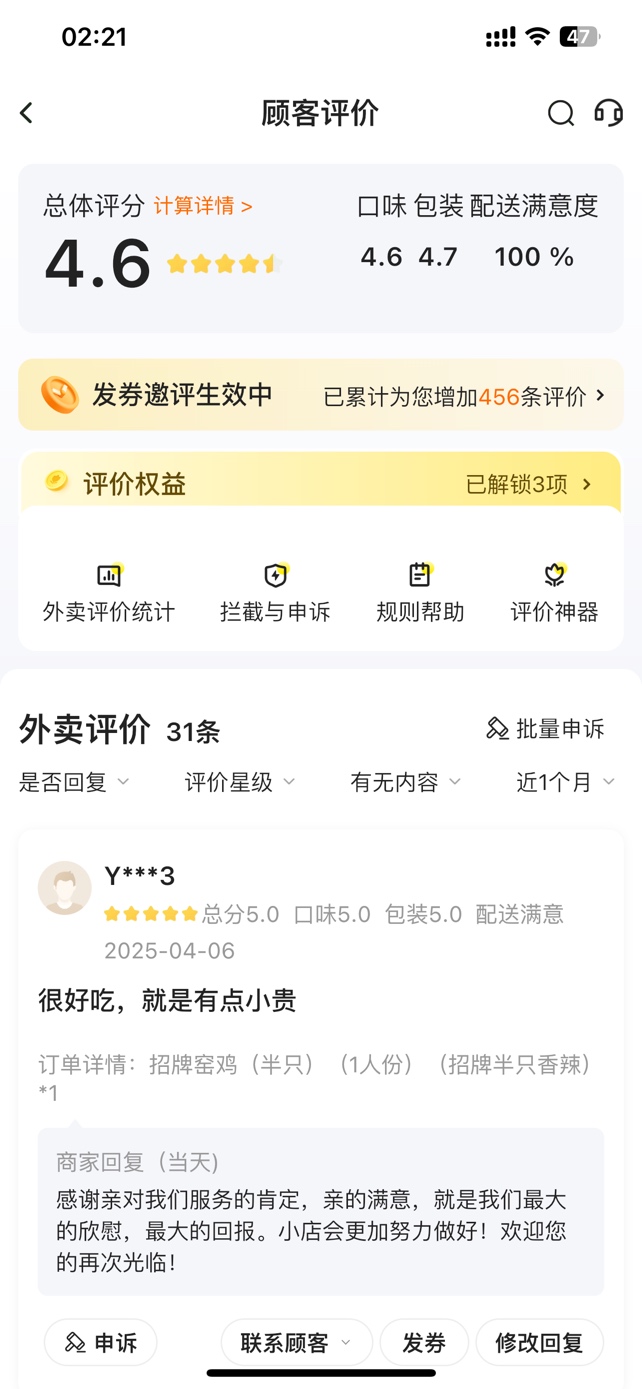Screen dimensions: 642x1389
Task: Open 发券邀评生效中 banner
Action: point(320,396)
